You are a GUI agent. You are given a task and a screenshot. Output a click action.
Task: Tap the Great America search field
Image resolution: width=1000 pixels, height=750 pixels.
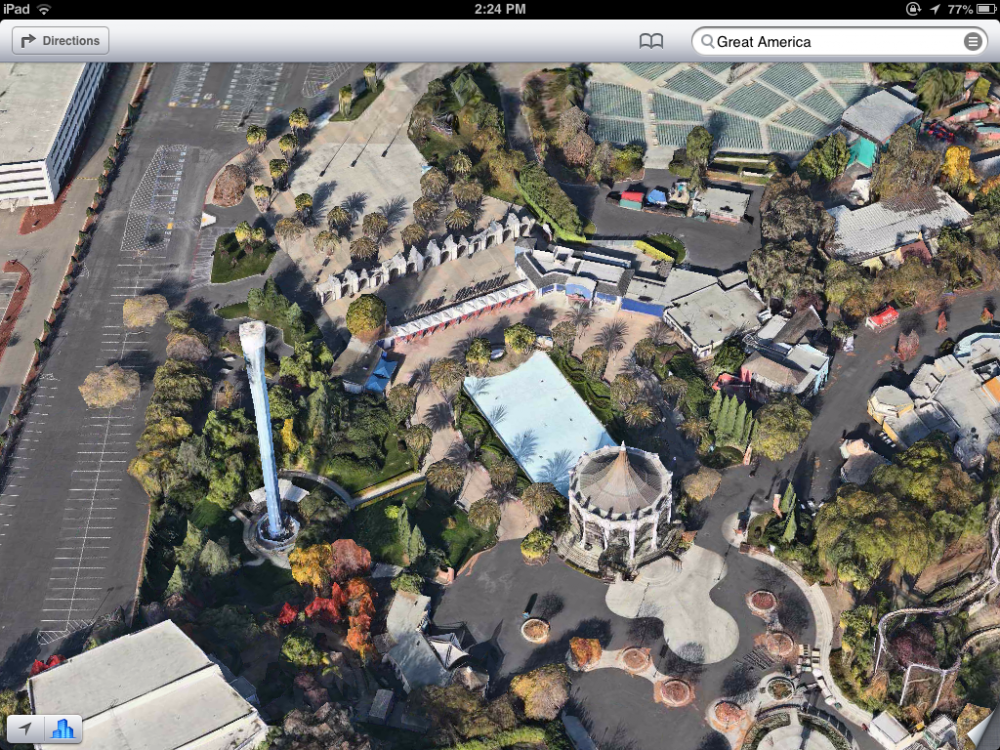pos(830,41)
